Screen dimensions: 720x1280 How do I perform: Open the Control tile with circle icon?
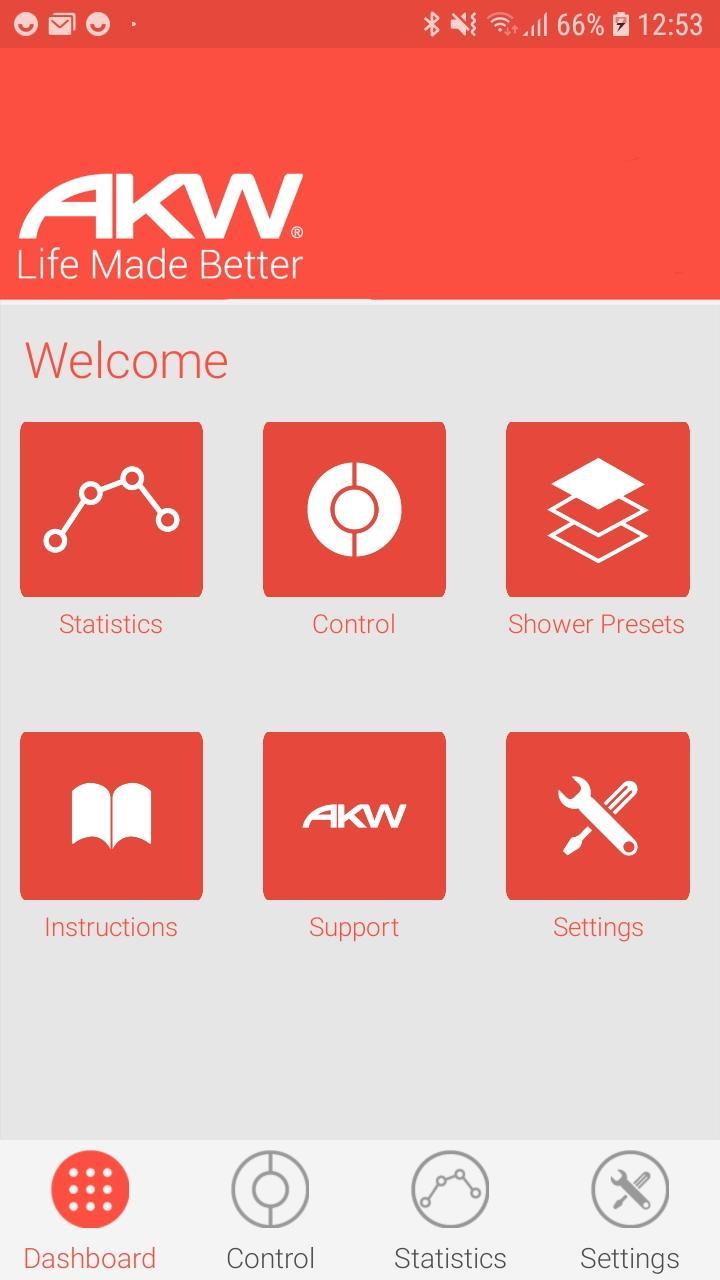[354, 510]
